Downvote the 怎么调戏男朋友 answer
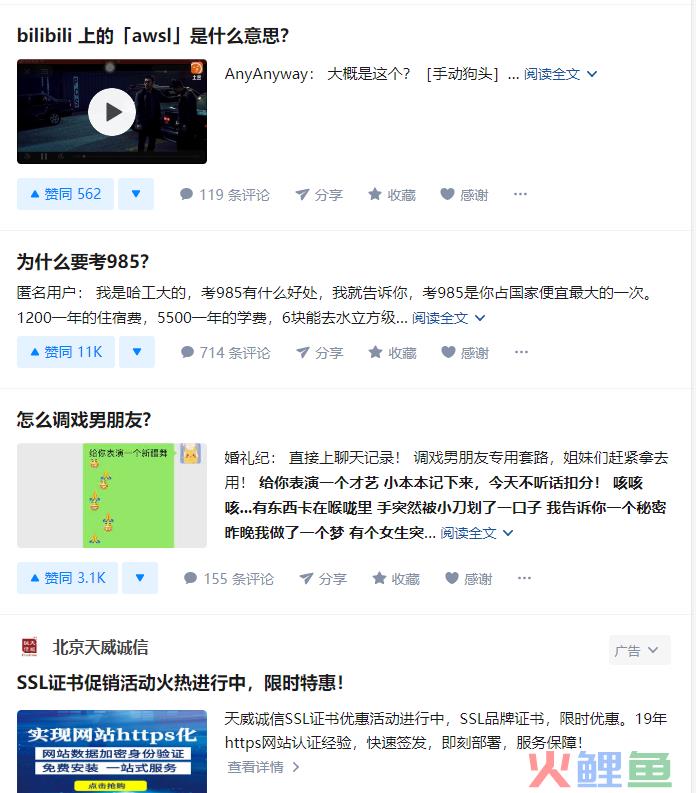The width and height of the screenshot is (696, 793). pos(140,577)
